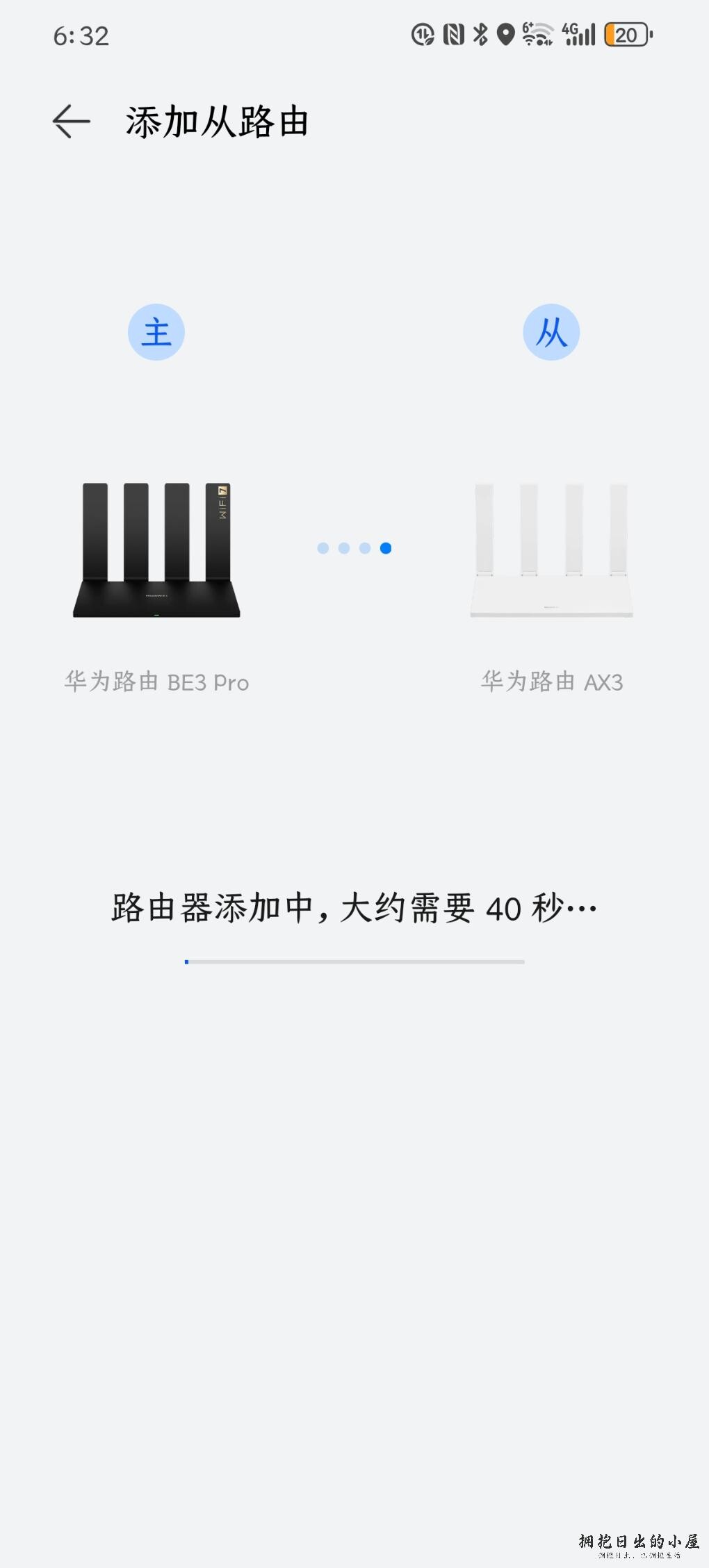
Task: Go back from the 添加从路由 screen
Action: (x=72, y=122)
